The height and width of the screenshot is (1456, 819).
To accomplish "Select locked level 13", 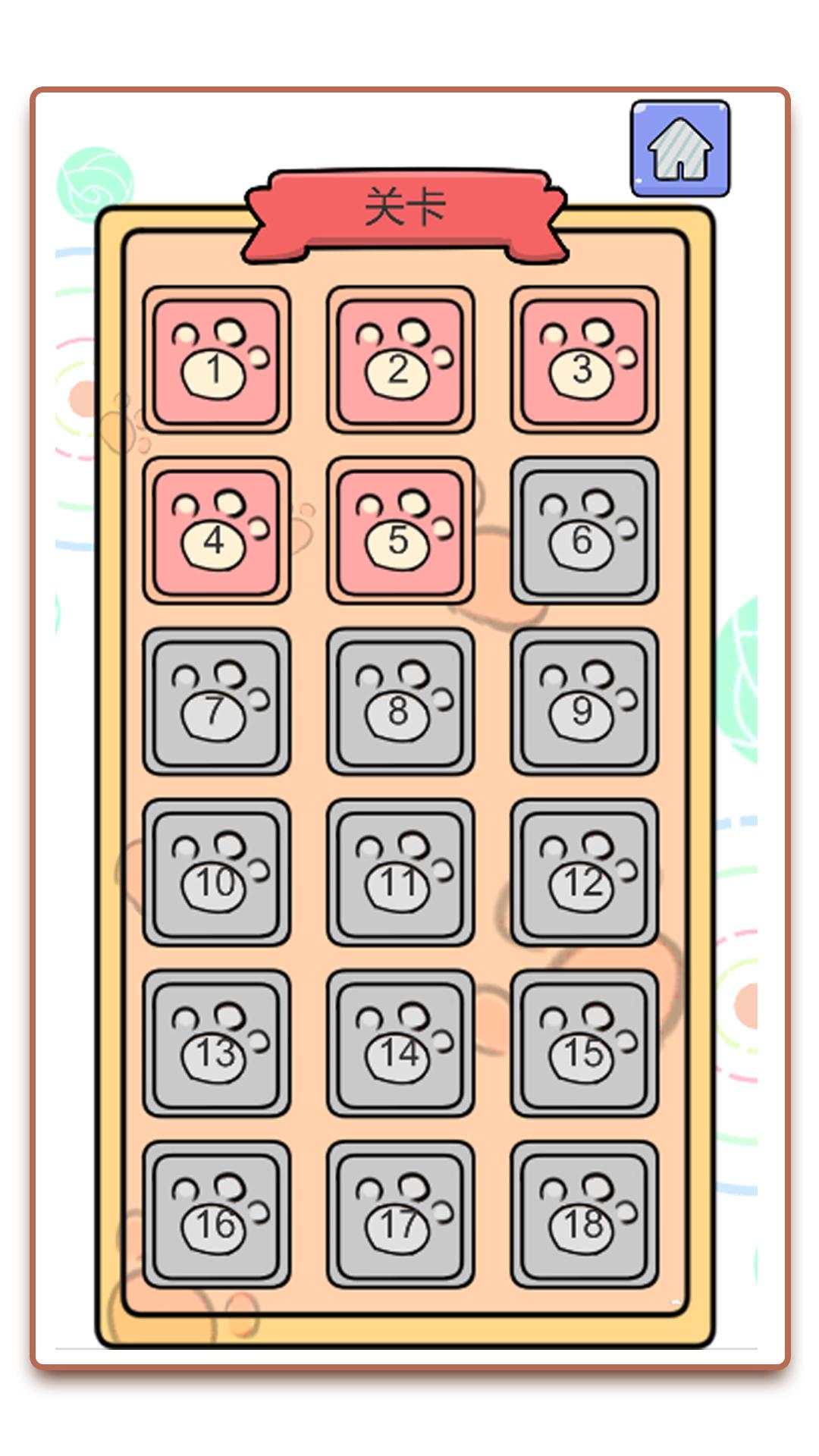I will coord(217,1043).
